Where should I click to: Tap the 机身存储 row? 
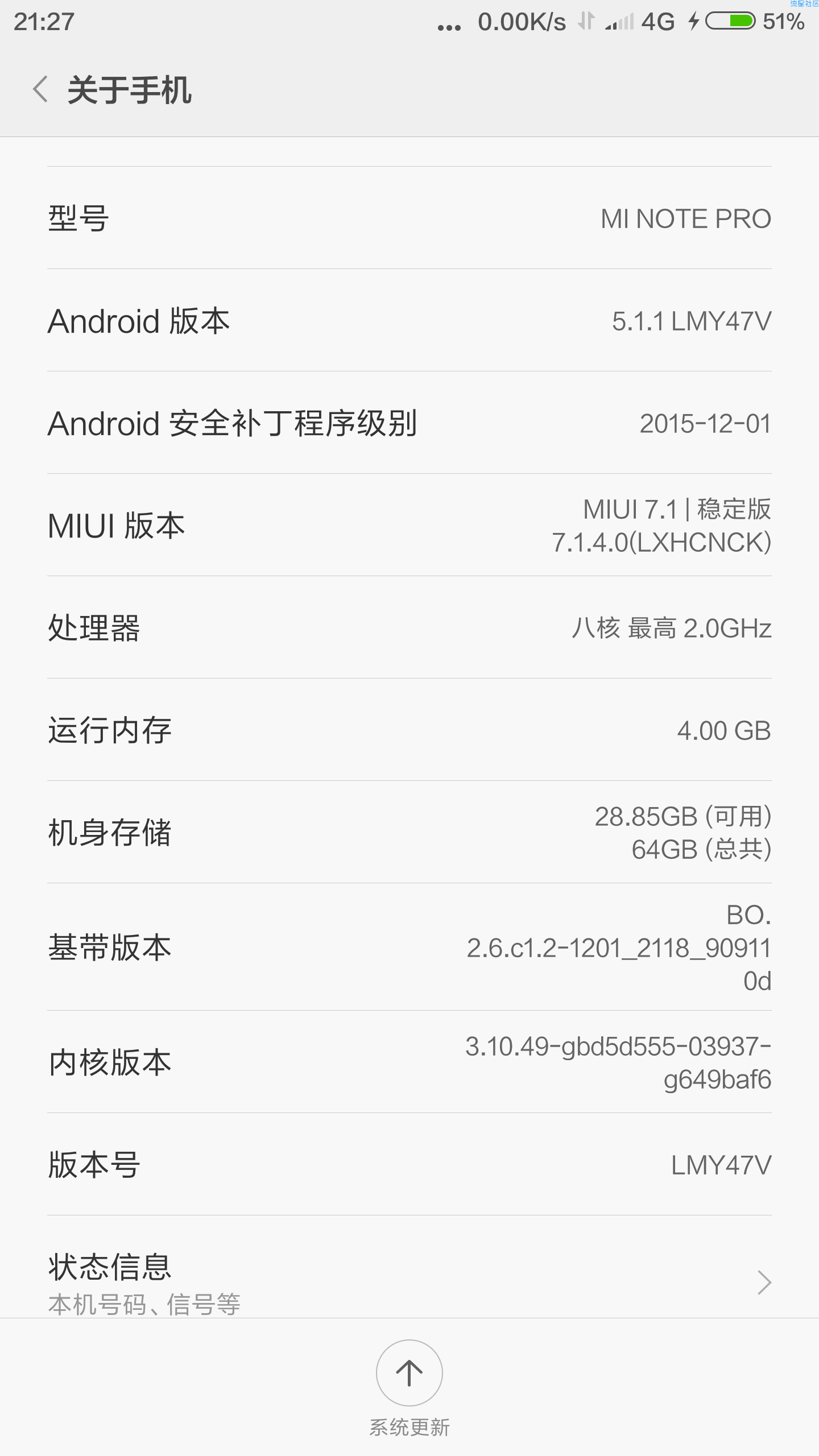coord(409,832)
